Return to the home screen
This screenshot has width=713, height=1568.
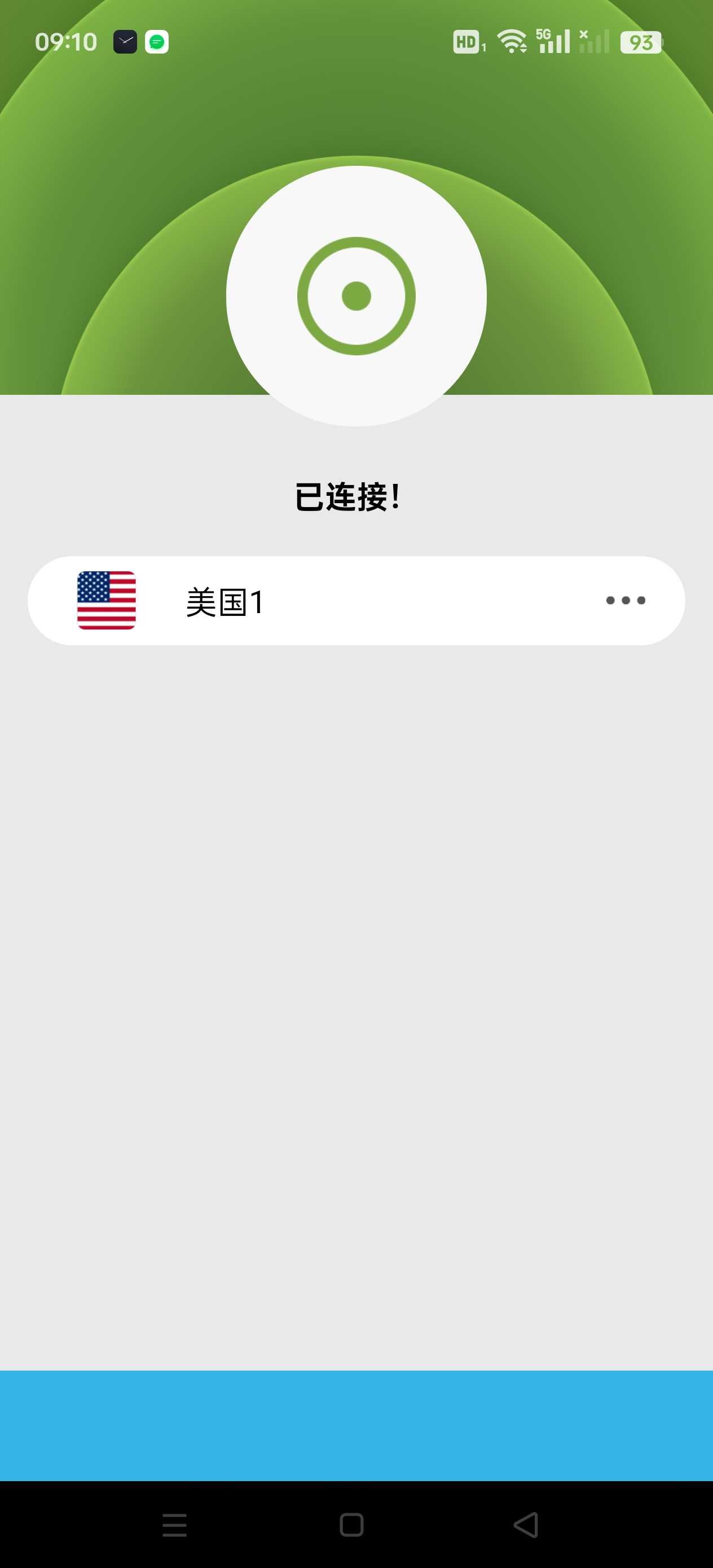pos(351,1524)
